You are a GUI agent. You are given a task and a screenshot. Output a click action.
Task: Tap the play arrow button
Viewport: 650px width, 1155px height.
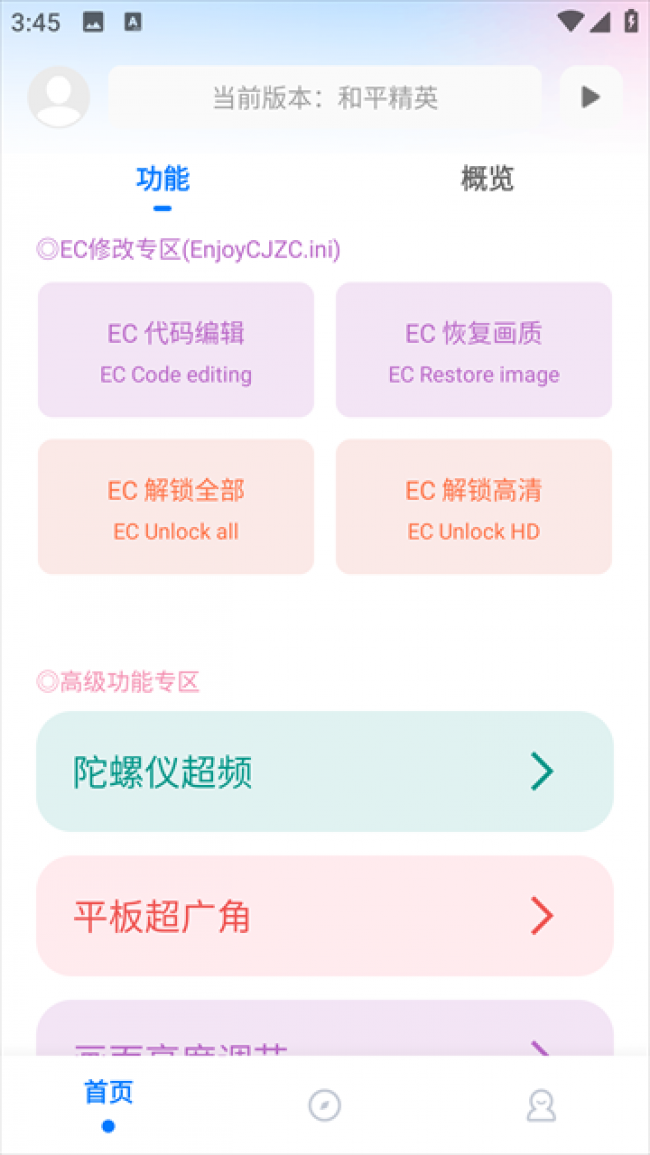coord(590,97)
